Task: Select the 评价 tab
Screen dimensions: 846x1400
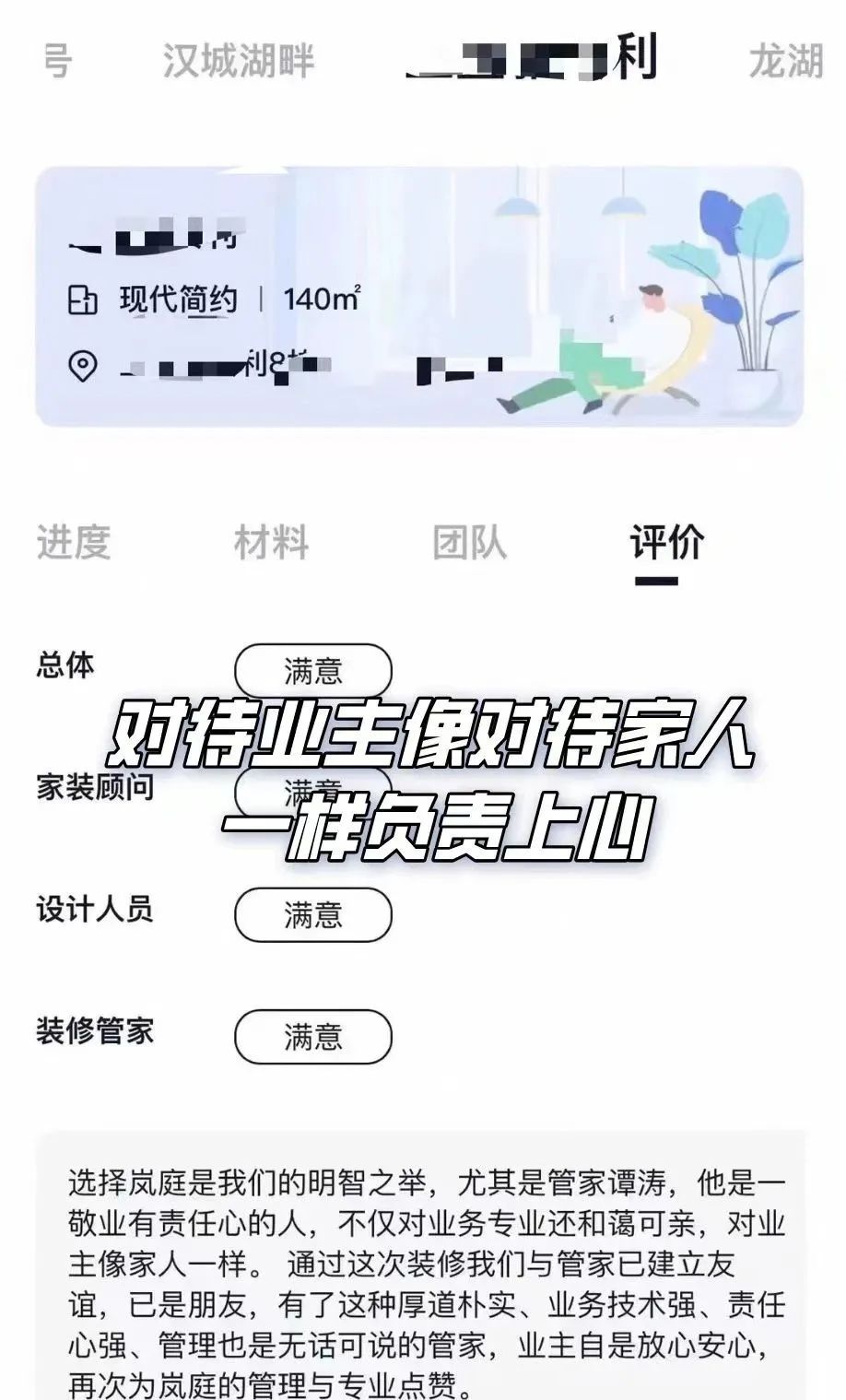Action: coord(667,542)
